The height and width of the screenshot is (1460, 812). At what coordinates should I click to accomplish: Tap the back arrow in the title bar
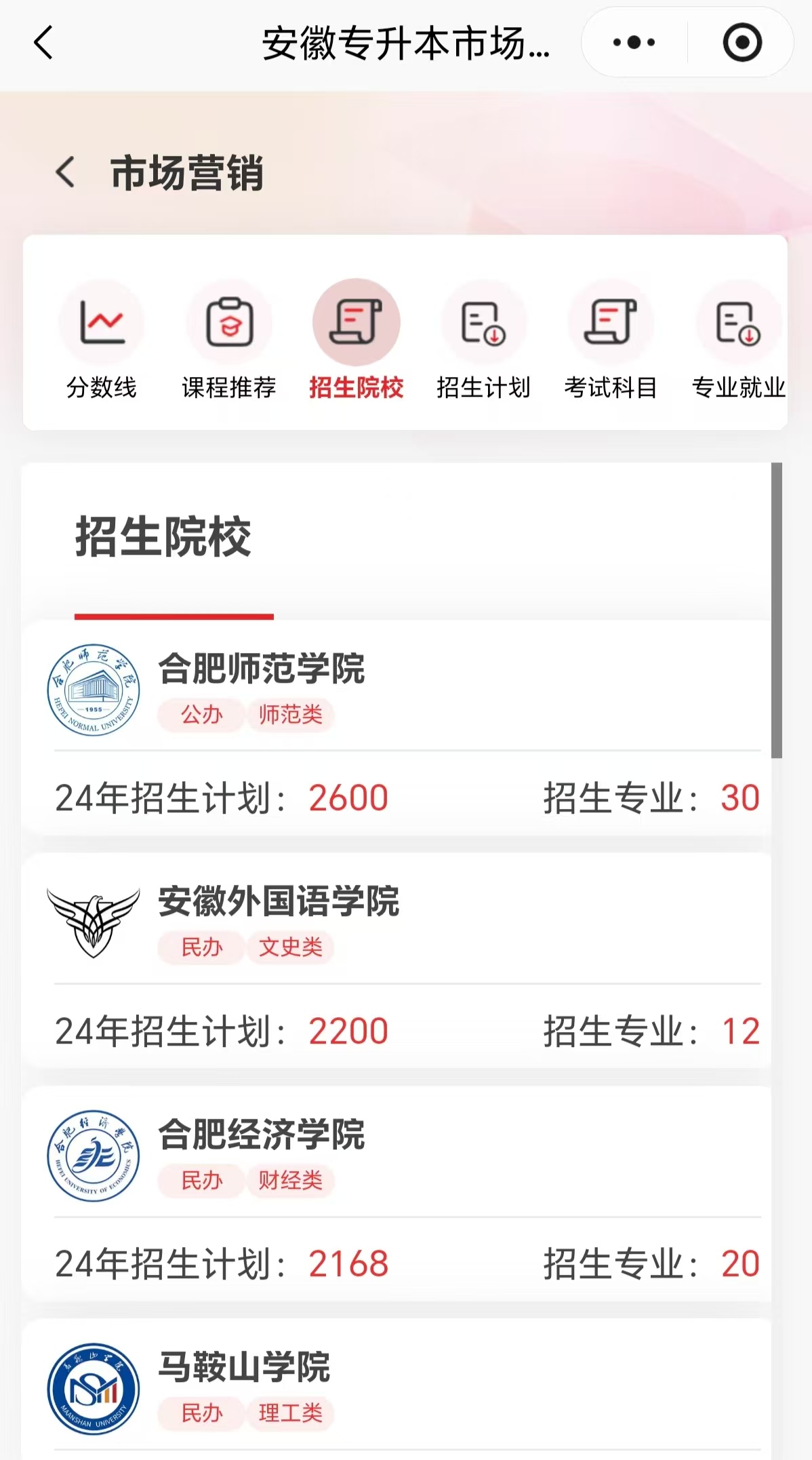[x=43, y=42]
